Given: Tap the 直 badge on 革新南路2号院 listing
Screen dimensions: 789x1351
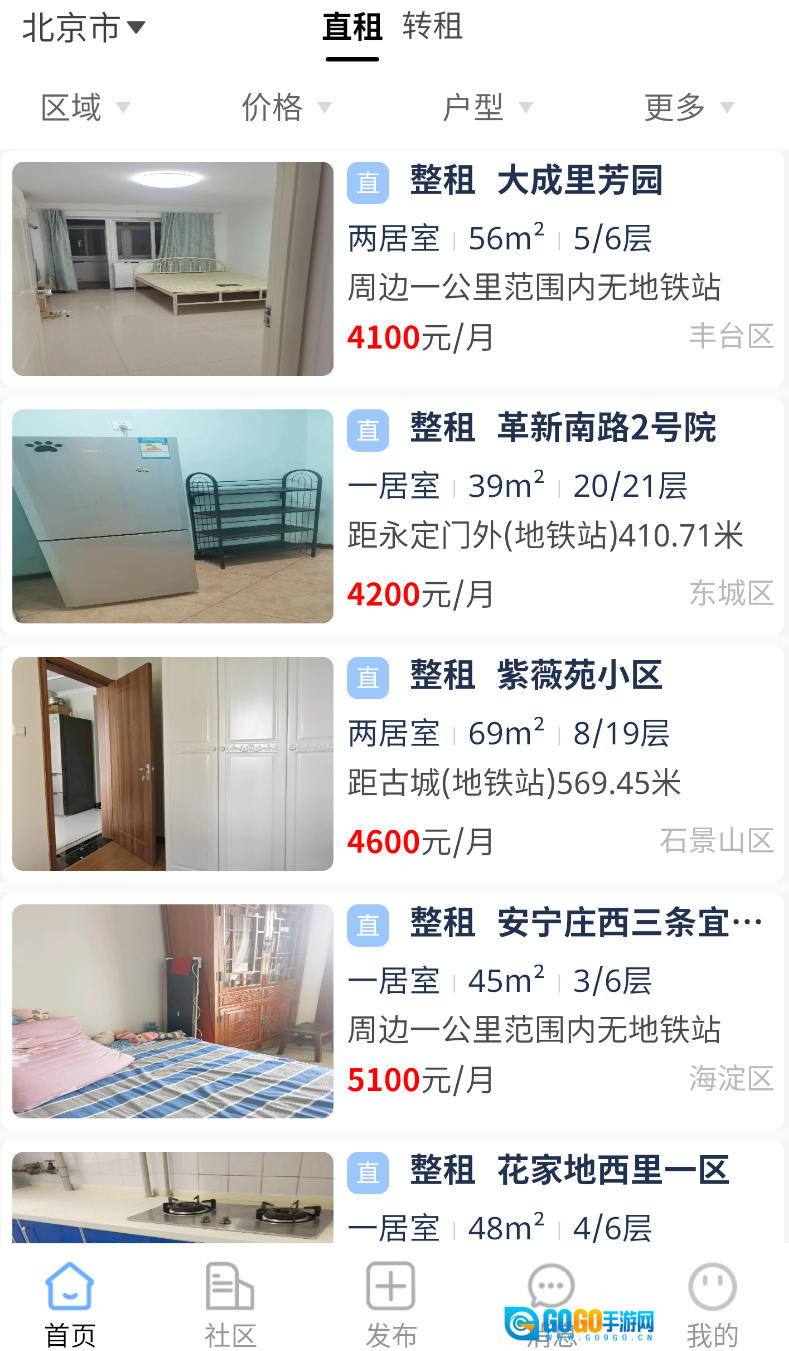Looking at the screenshot, I should (368, 430).
